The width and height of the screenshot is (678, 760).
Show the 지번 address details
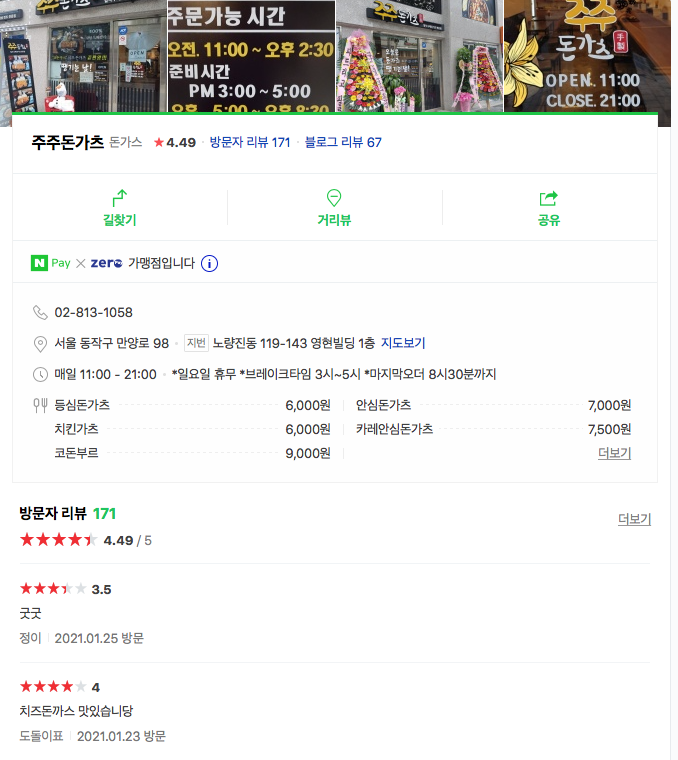click(196, 343)
